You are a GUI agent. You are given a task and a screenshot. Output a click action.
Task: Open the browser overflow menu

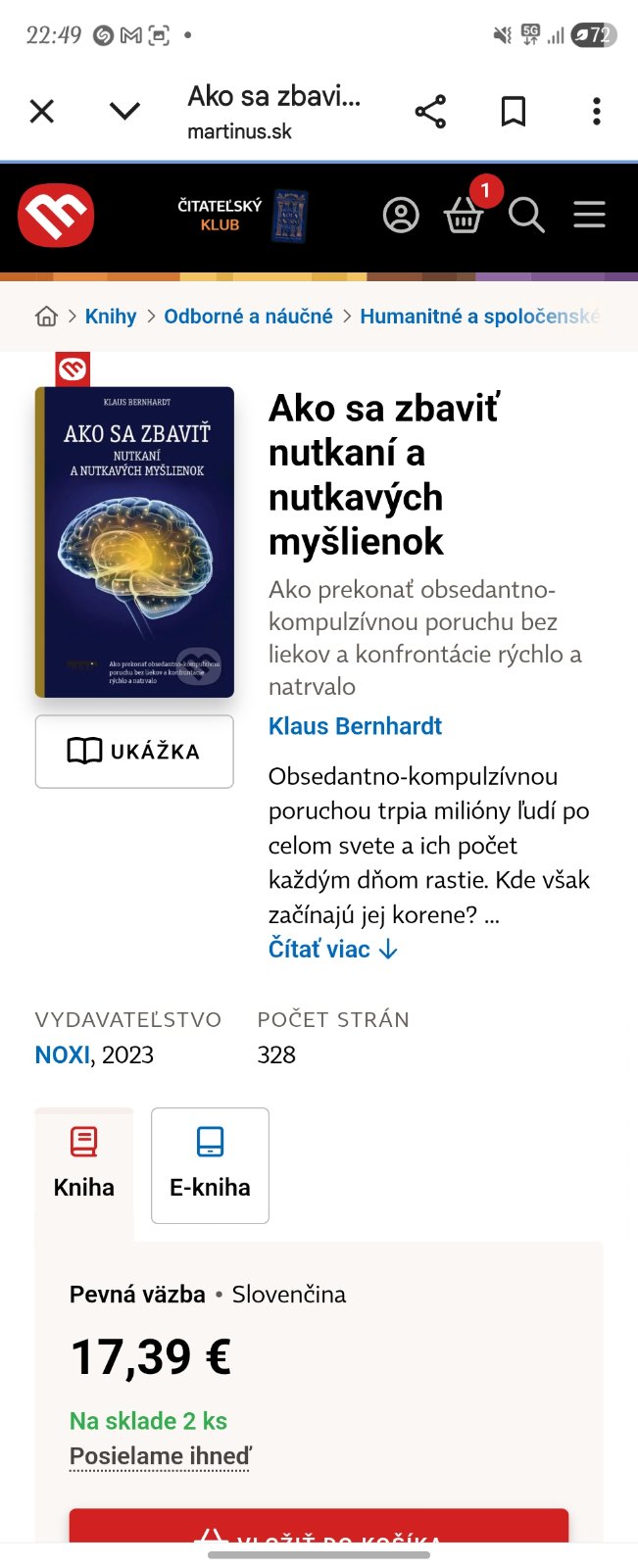[596, 112]
